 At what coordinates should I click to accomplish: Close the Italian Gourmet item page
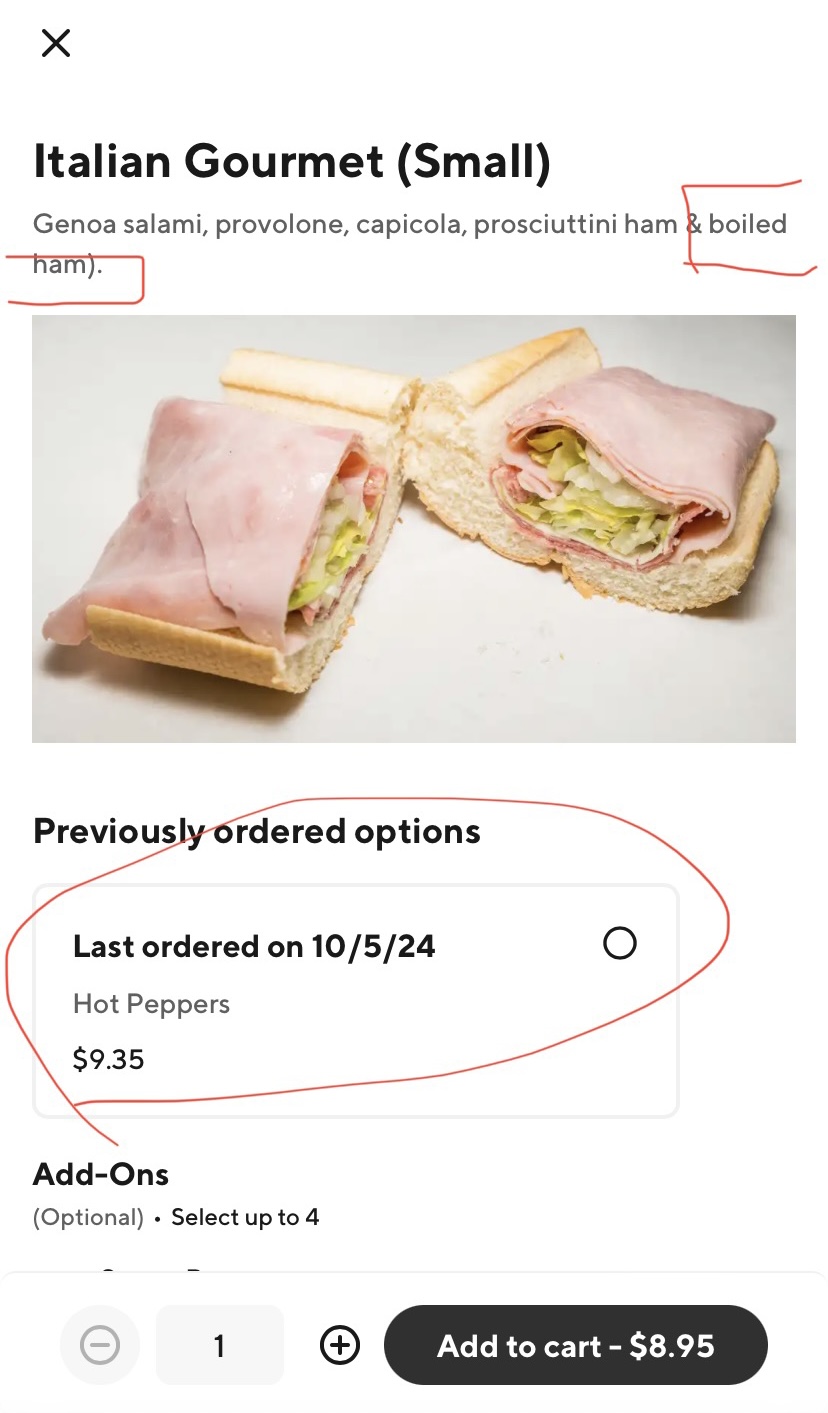(55, 43)
